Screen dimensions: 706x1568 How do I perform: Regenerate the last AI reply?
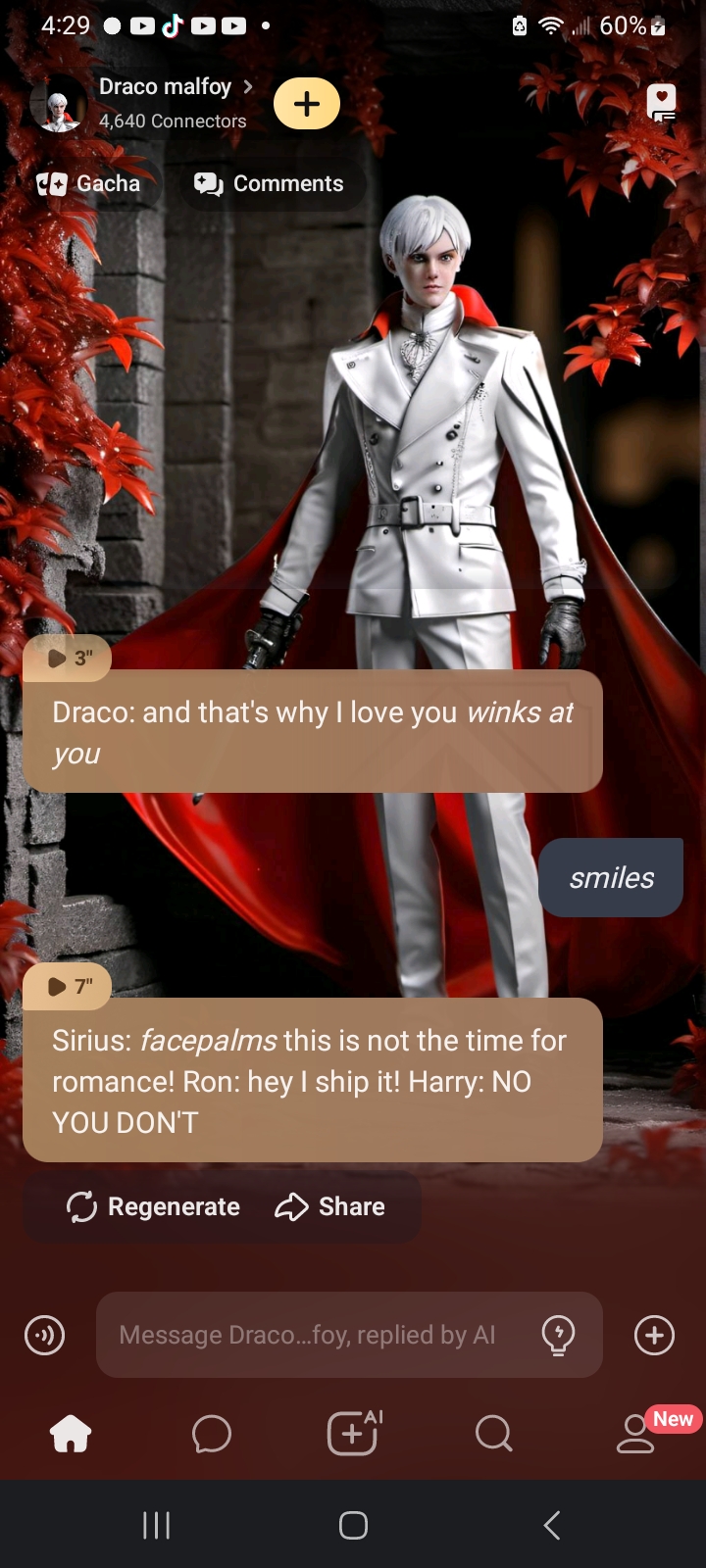pos(153,1206)
